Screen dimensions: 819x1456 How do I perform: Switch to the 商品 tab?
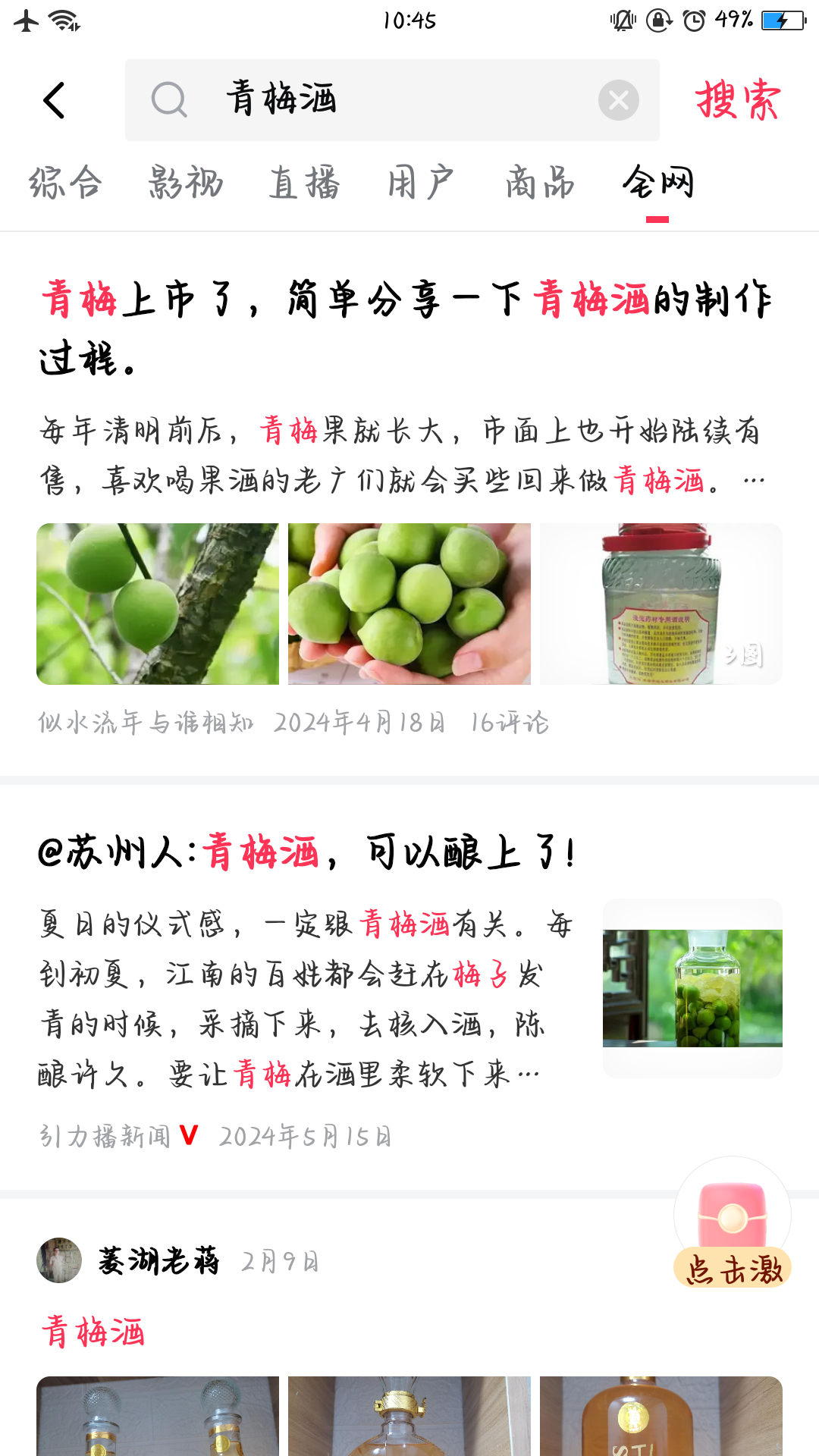(540, 184)
